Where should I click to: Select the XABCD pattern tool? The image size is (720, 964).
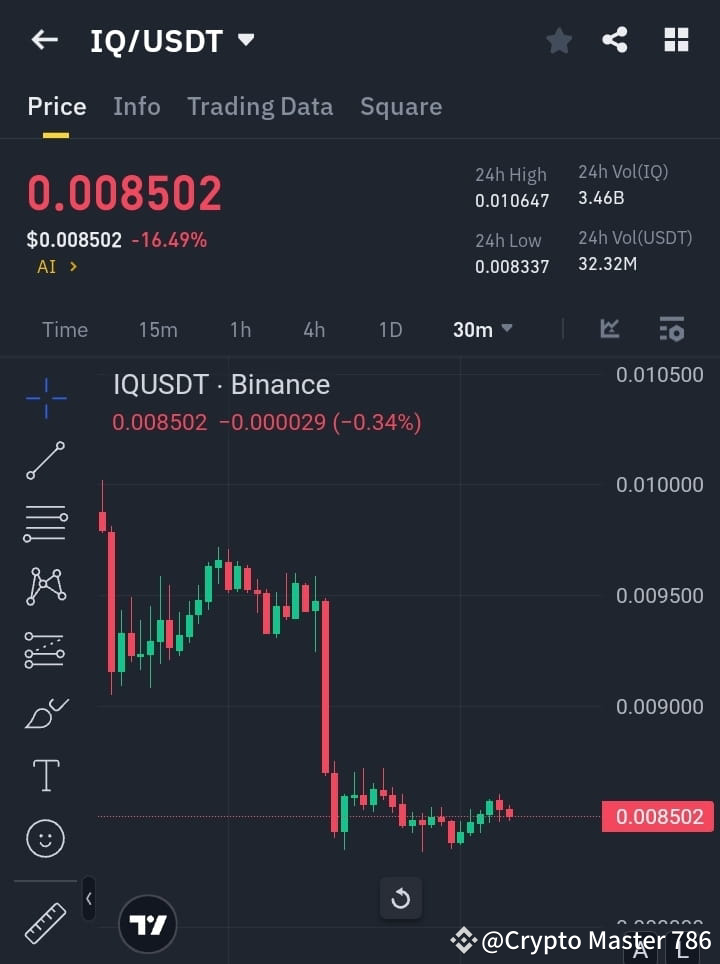click(x=44, y=587)
